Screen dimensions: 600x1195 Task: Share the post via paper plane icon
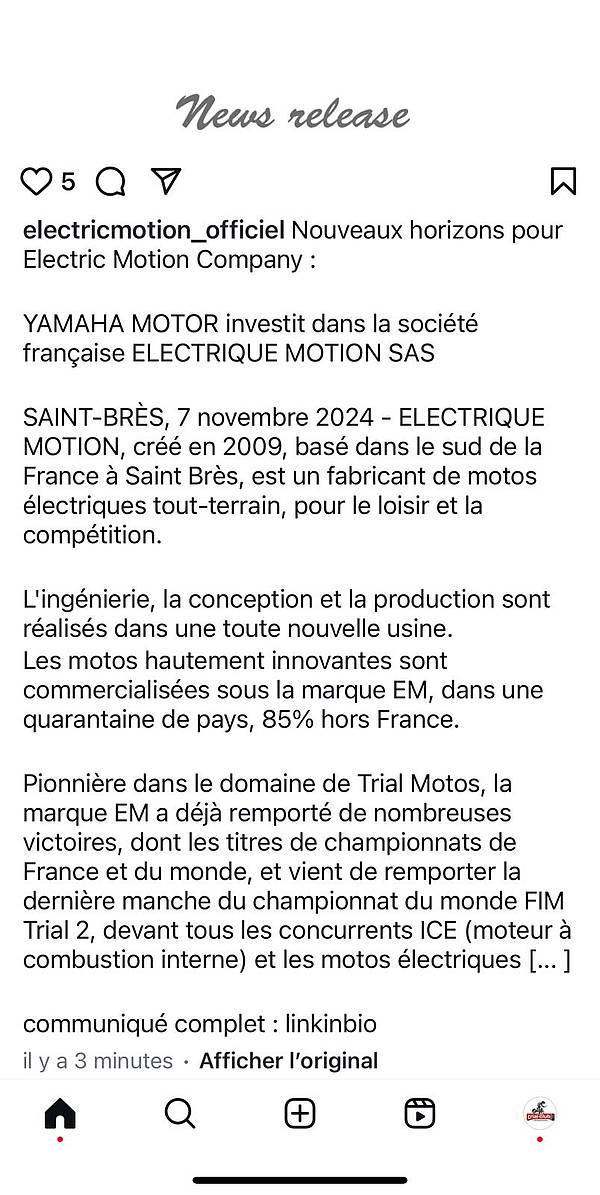(x=165, y=181)
